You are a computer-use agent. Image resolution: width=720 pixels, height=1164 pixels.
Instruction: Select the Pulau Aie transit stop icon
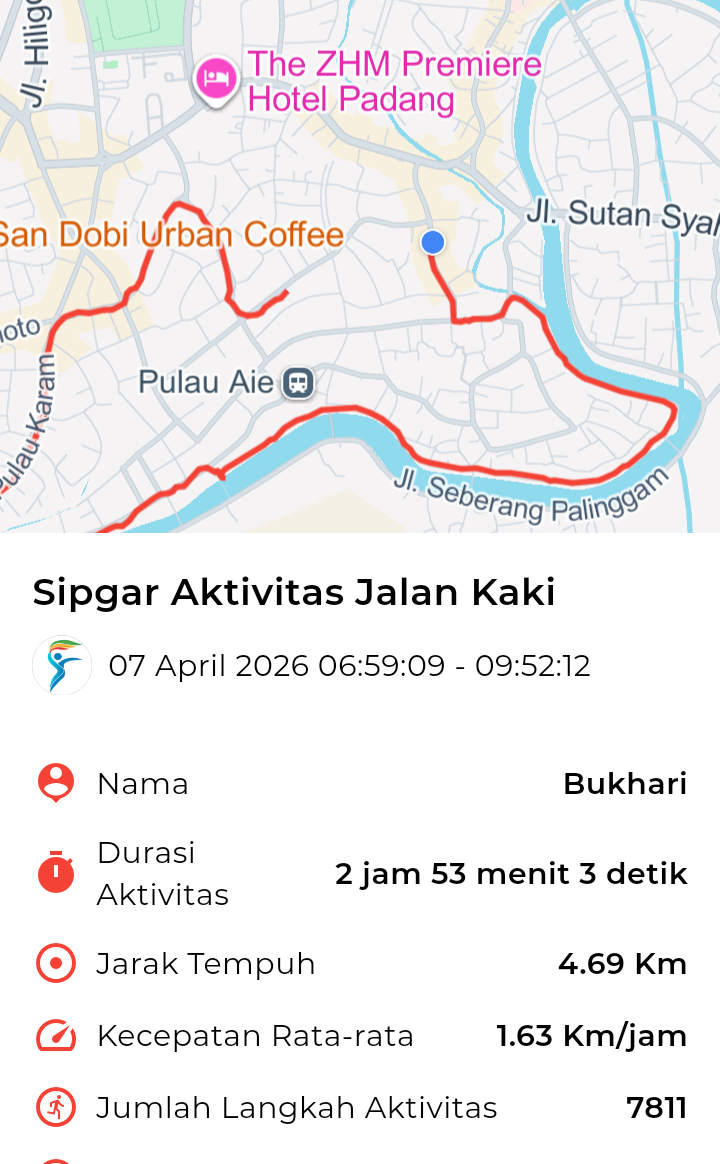pyautogui.click(x=297, y=382)
